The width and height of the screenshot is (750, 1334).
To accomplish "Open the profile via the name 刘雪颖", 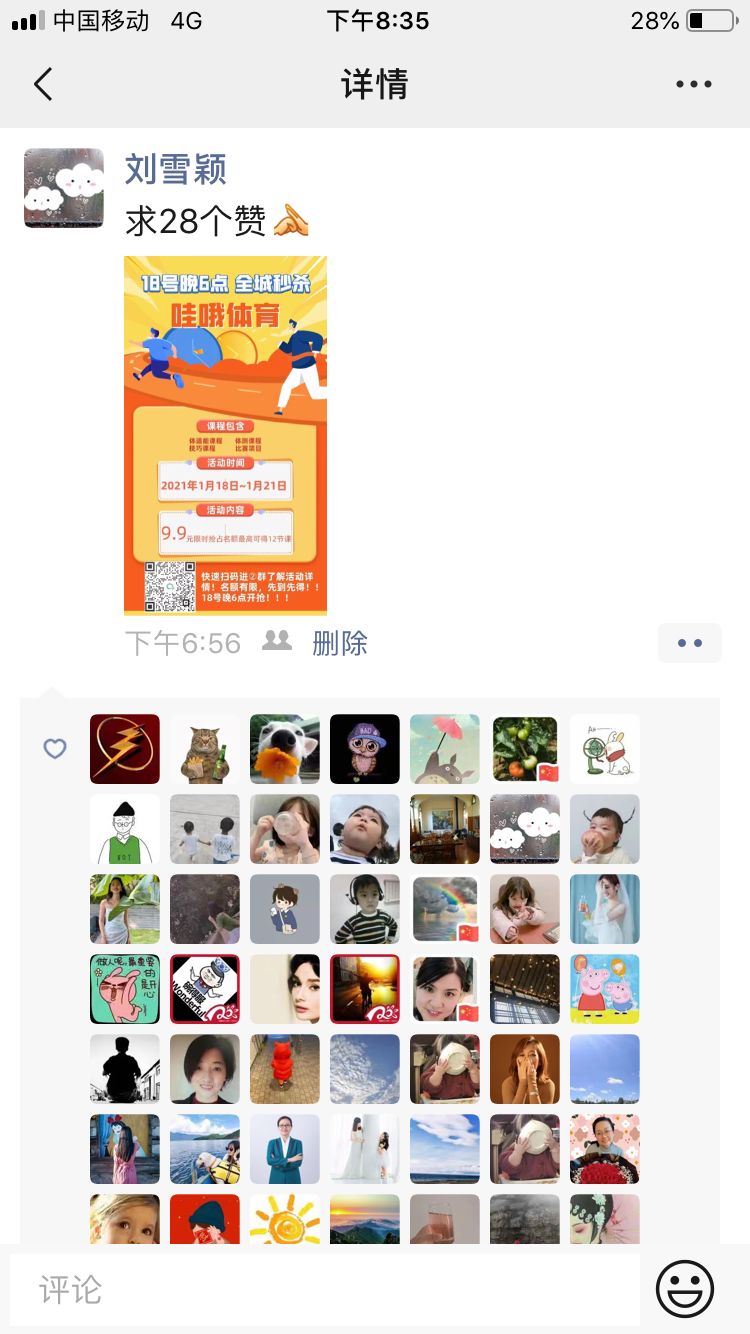I will (x=175, y=169).
